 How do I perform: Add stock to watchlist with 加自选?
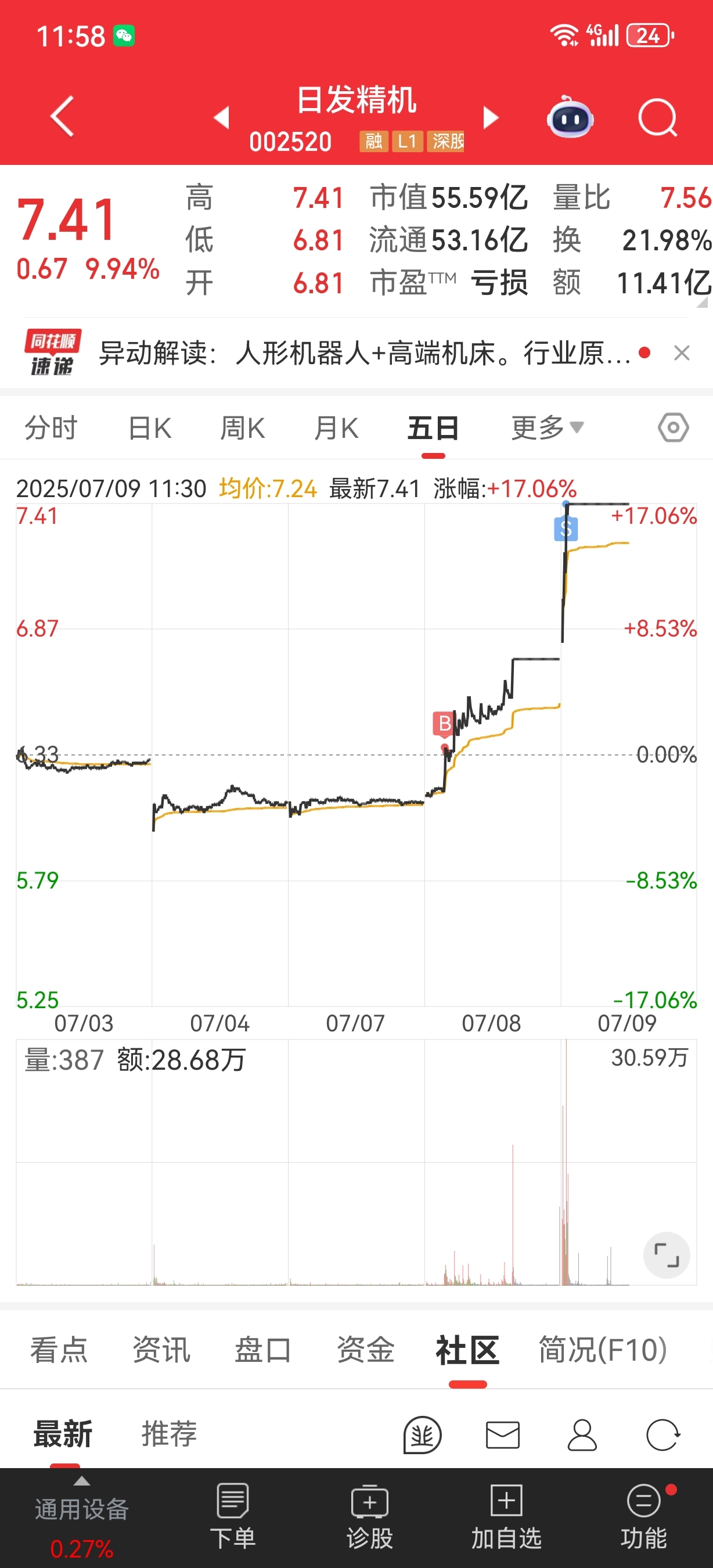506,1516
